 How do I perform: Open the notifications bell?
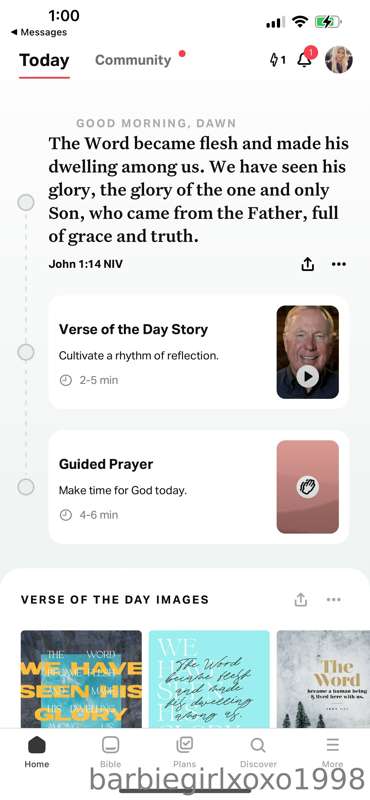[x=305, y=60]
